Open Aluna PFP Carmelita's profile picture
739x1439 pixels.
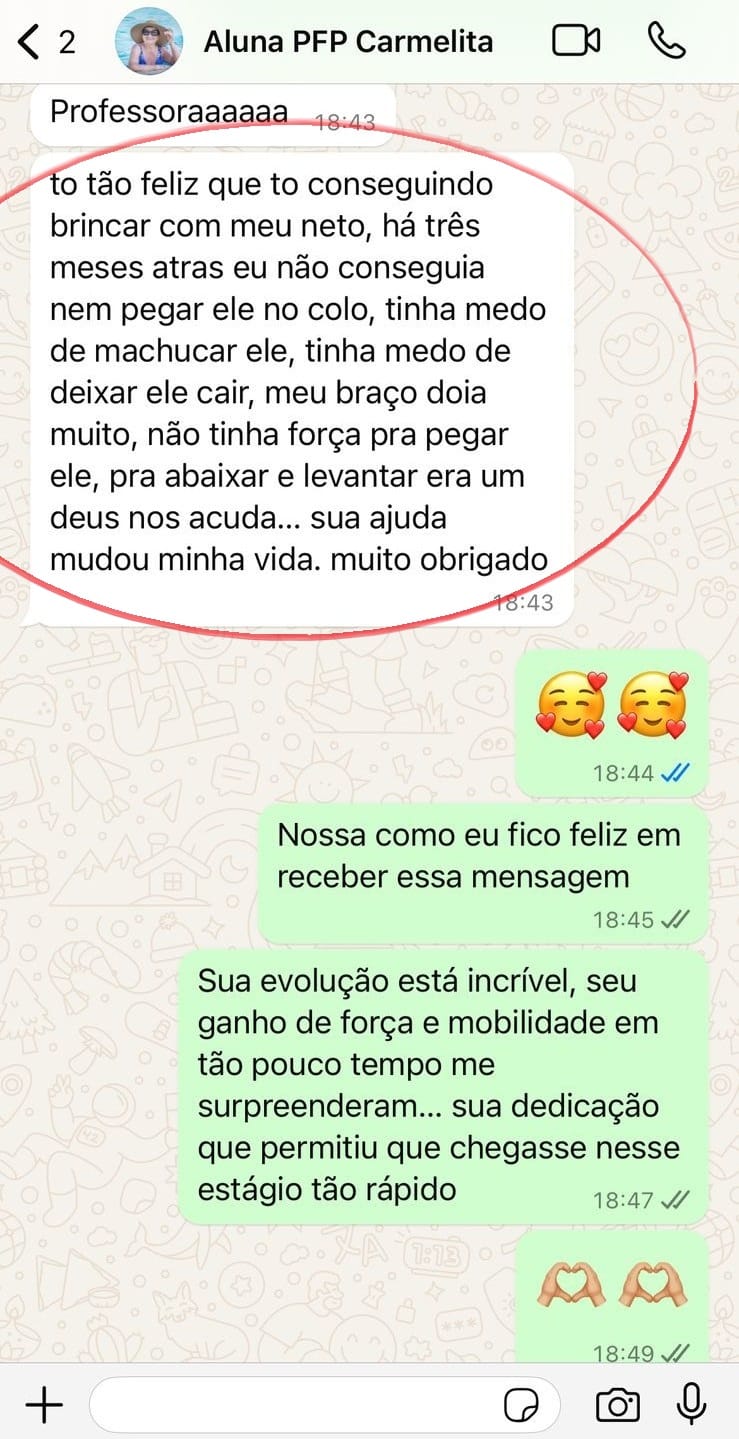pyautogui.click(x=149, y=42)
